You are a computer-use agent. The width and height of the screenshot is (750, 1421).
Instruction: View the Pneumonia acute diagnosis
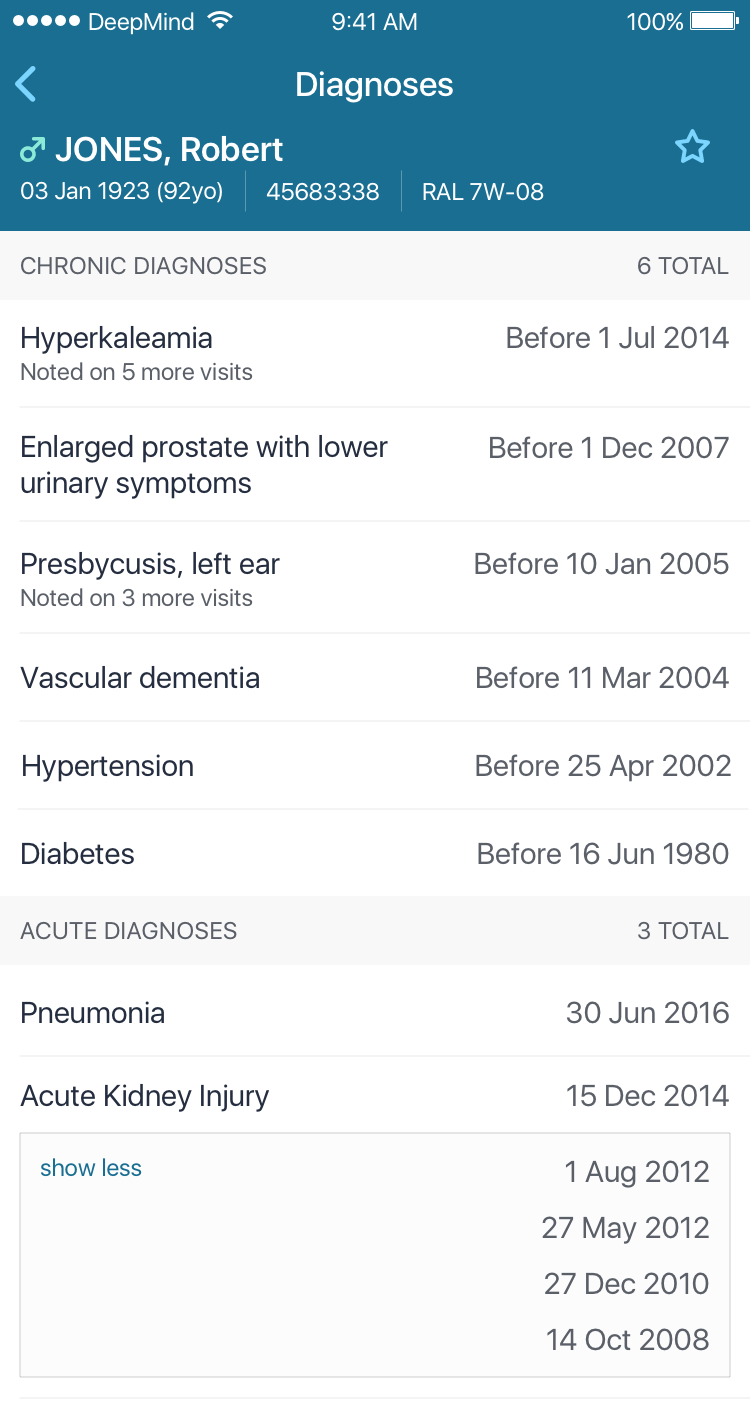(374, 1013)
